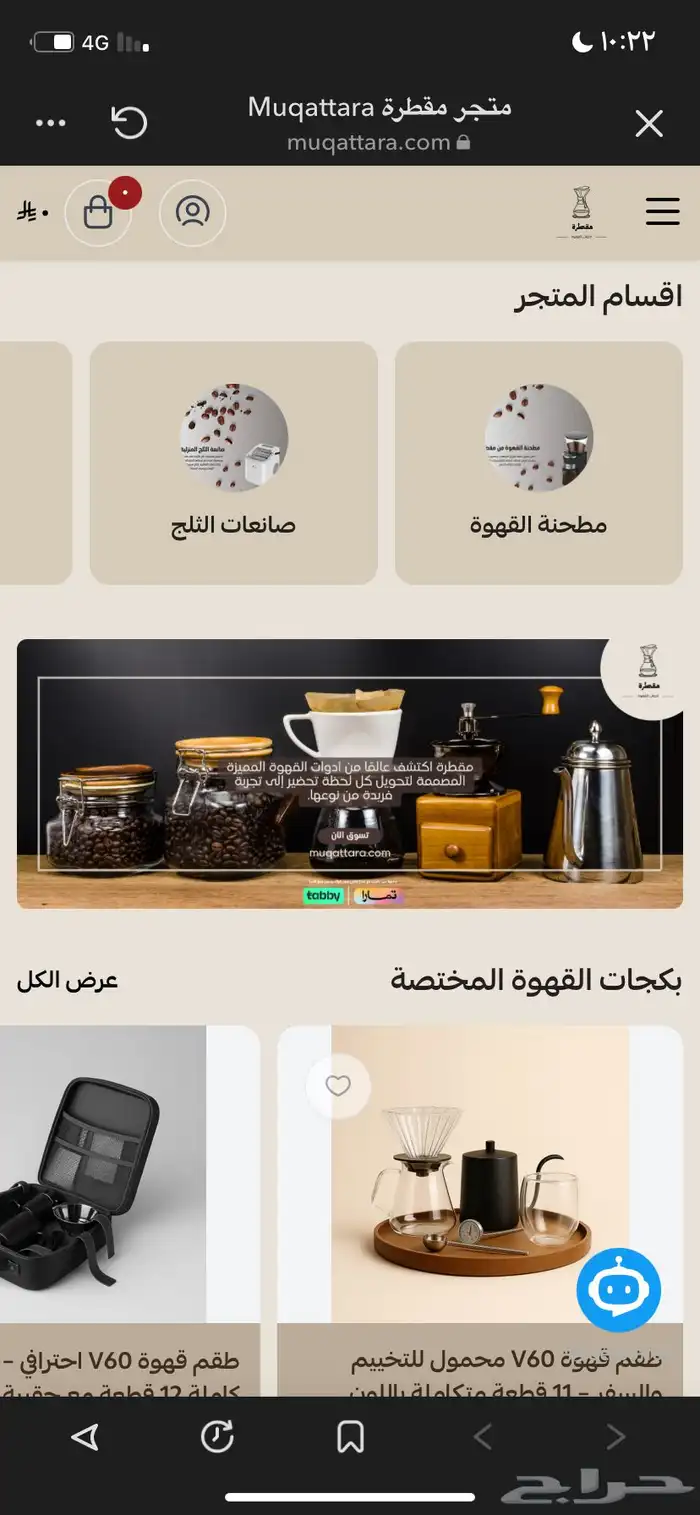Open the user account profile
700x1515 pixels.
tap(192, 212)
